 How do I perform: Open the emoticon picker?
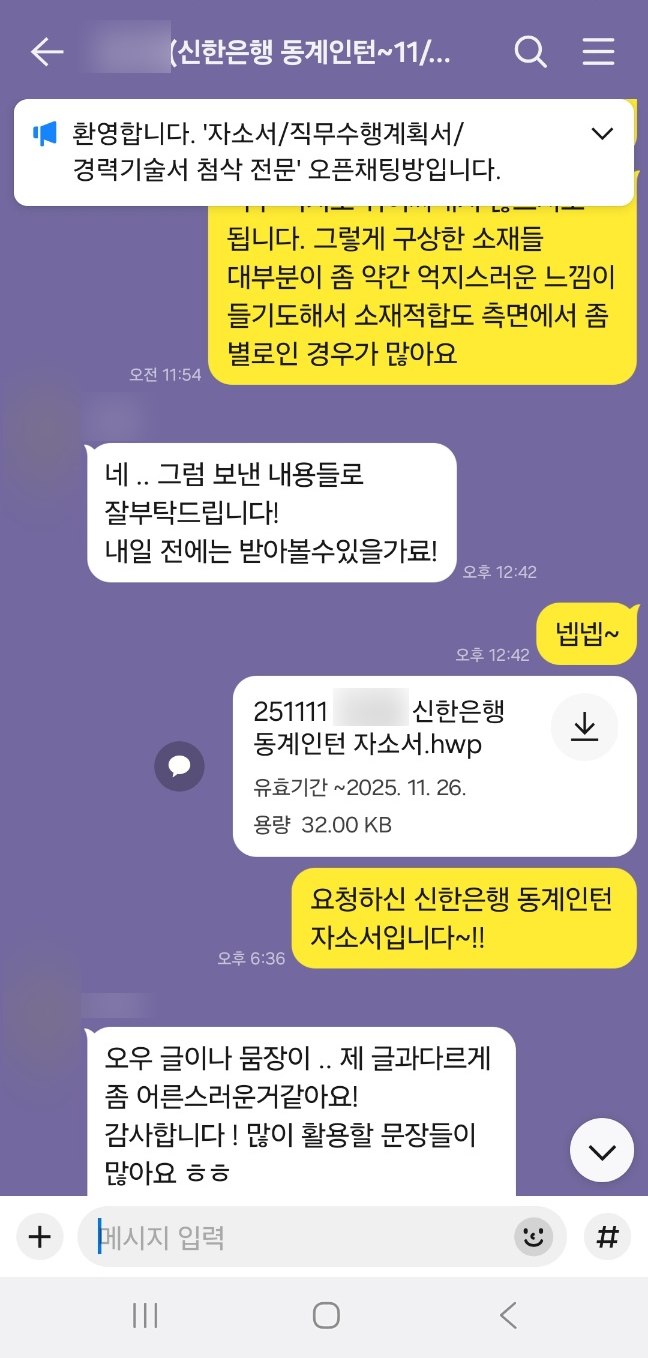pyautogui.click(x=534, y=1238)
